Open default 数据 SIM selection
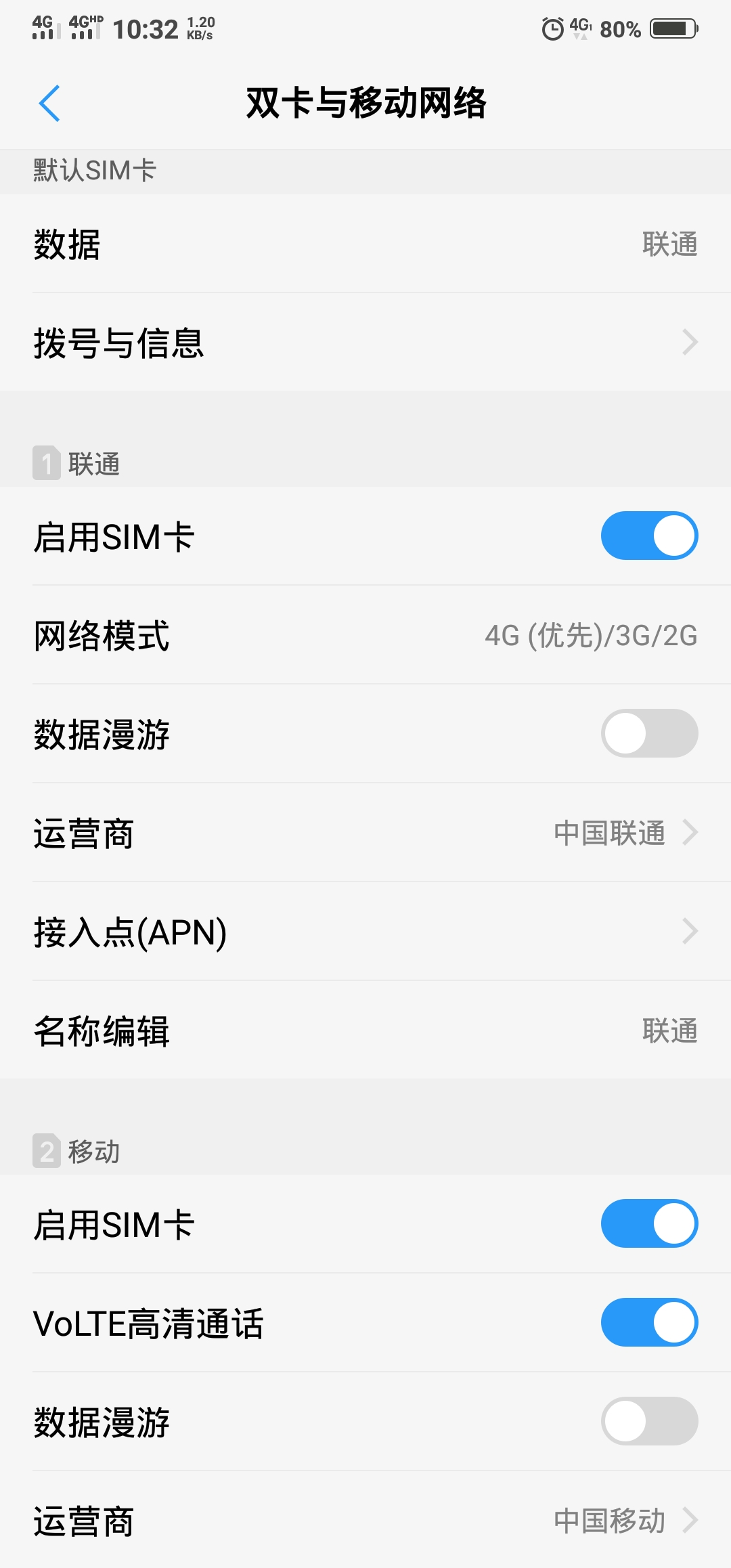 (365, 244)
